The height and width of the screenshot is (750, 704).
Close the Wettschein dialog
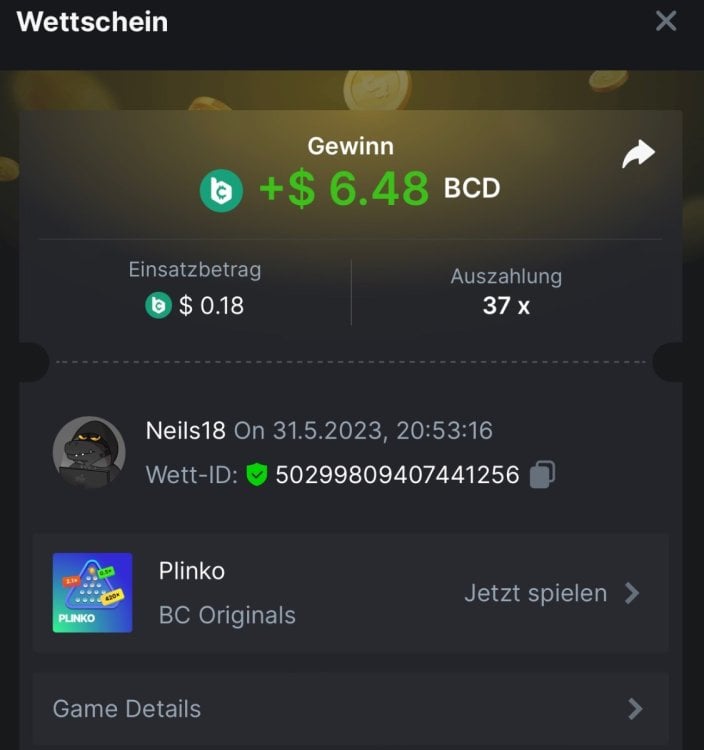click(x=665, y=21)
